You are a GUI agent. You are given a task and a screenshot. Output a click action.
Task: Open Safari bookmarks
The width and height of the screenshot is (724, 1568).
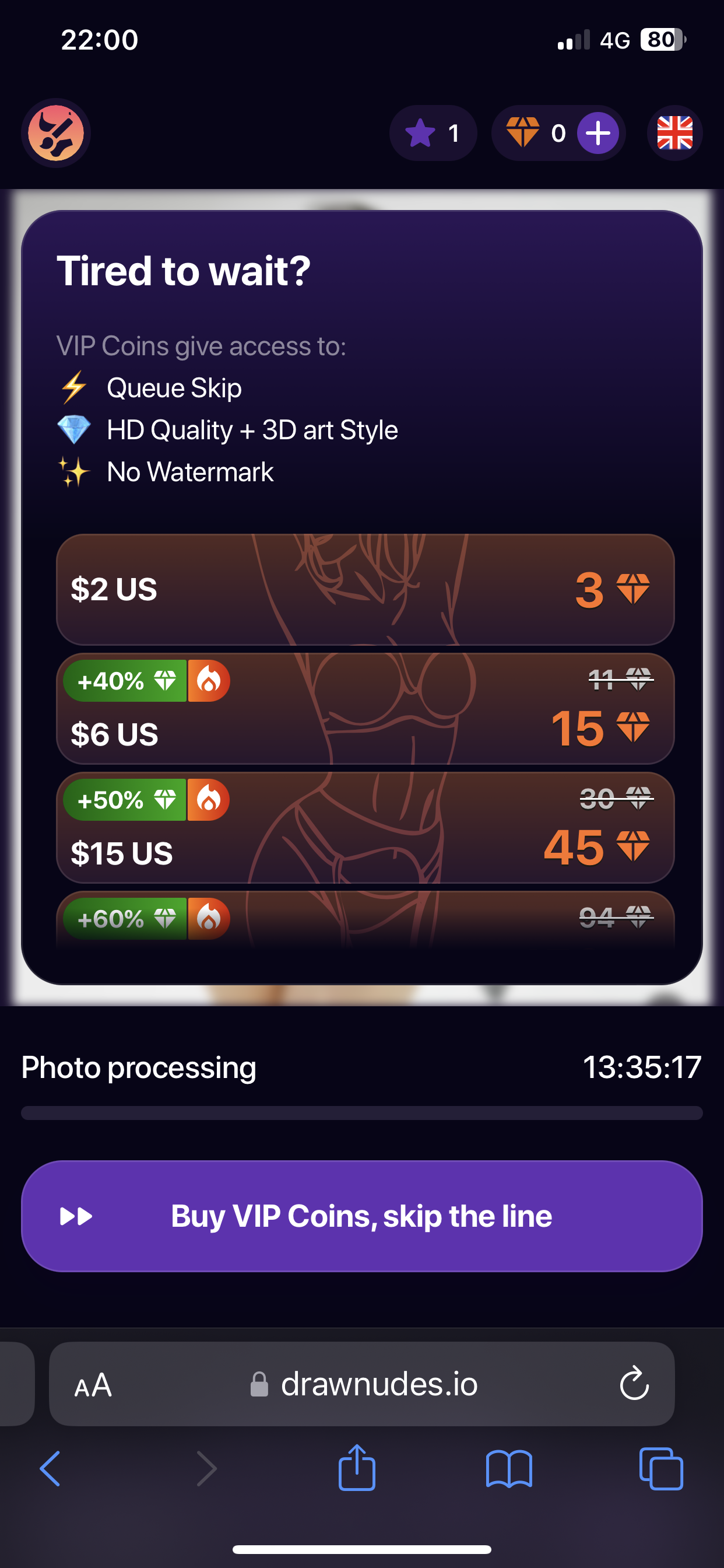pyautogui.click(x=509, y=1469)
